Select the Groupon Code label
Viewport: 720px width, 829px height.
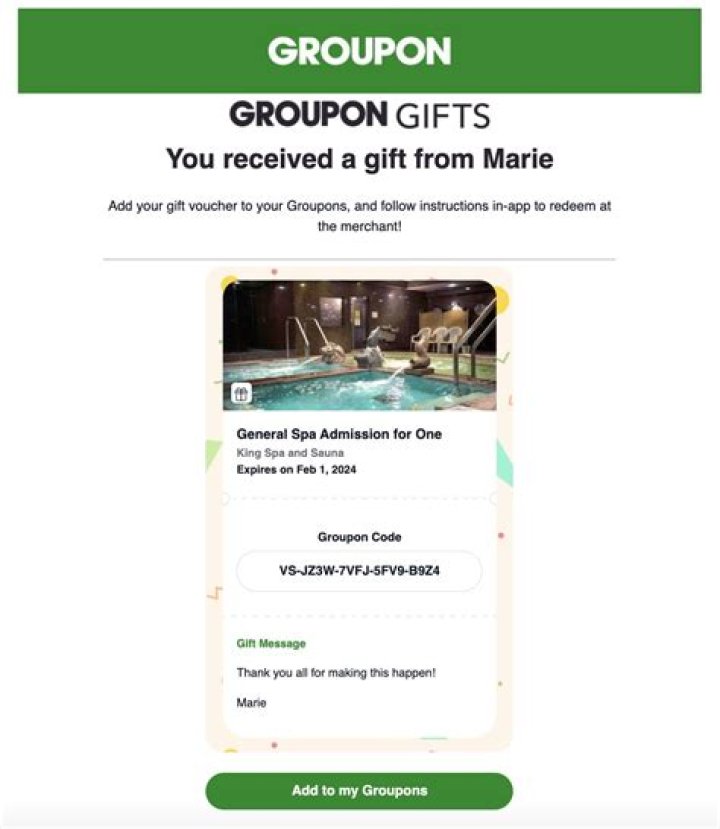(360, 536)
